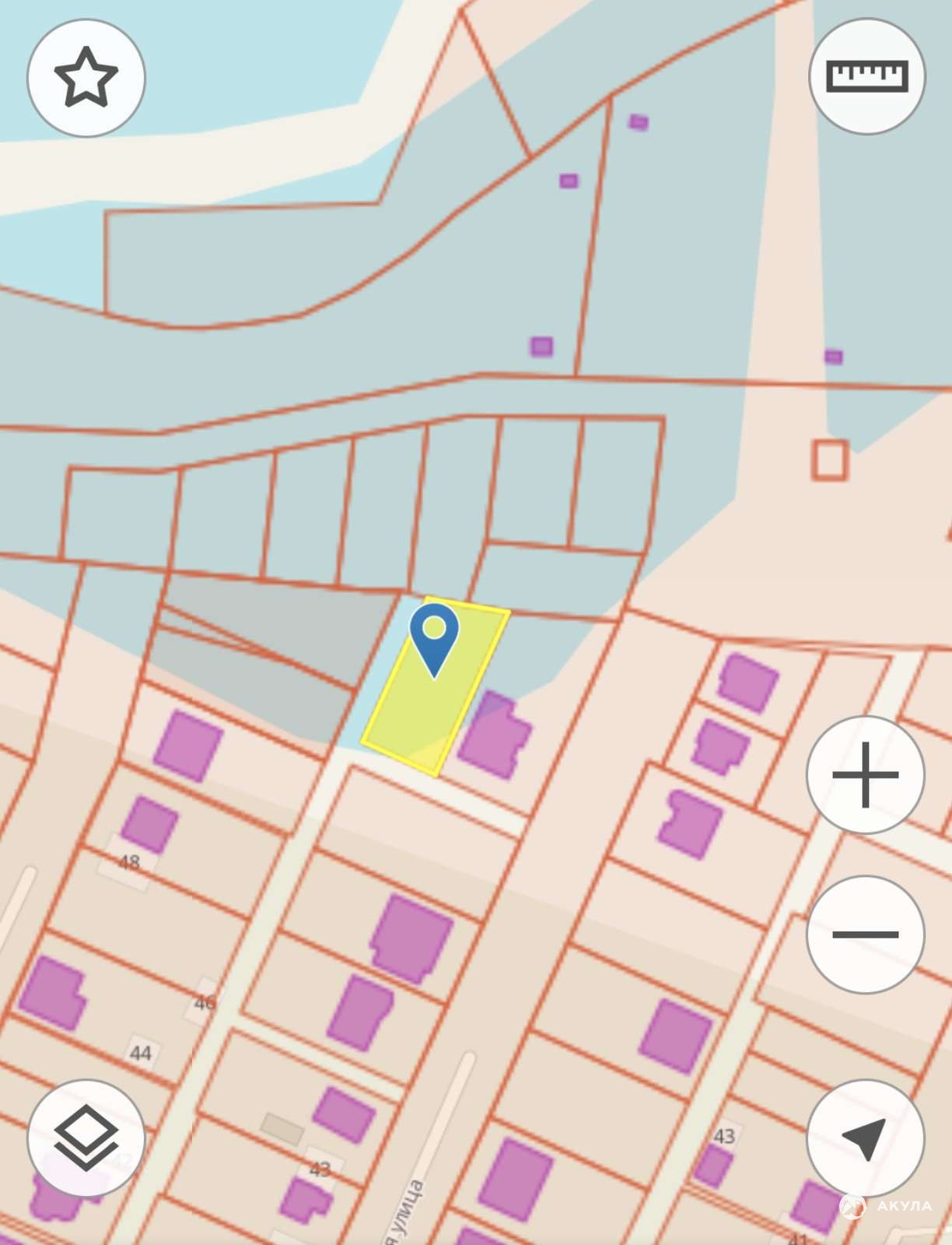Zoom in on the map
952x1245 pixels.
[x=865, y=775]
